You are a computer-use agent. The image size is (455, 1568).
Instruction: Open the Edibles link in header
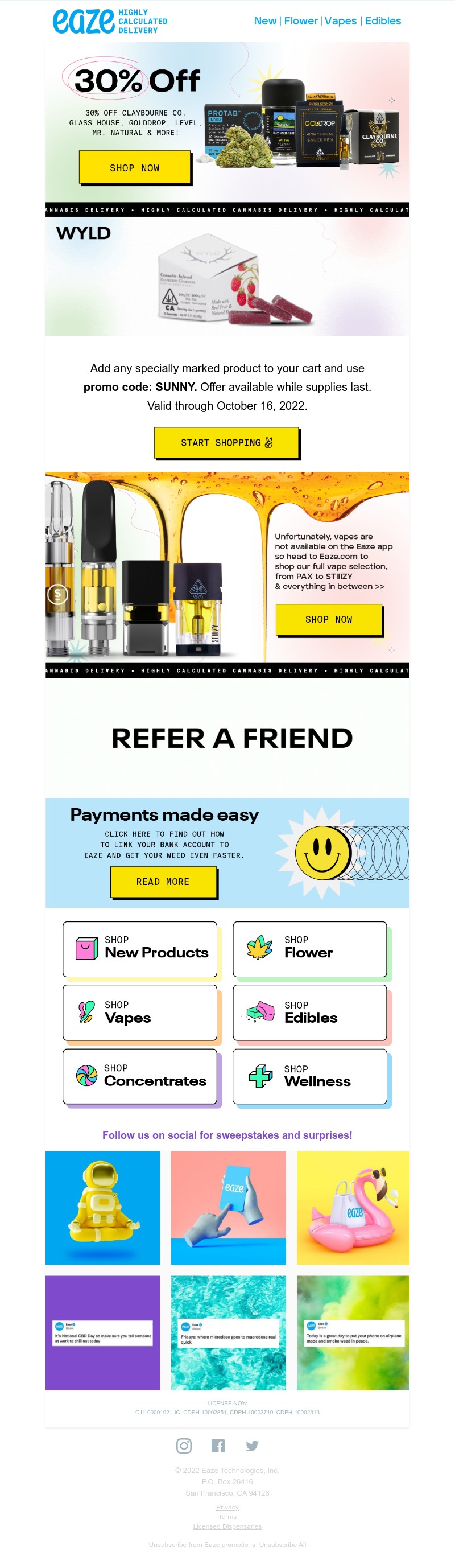click(x=383, y=20)
